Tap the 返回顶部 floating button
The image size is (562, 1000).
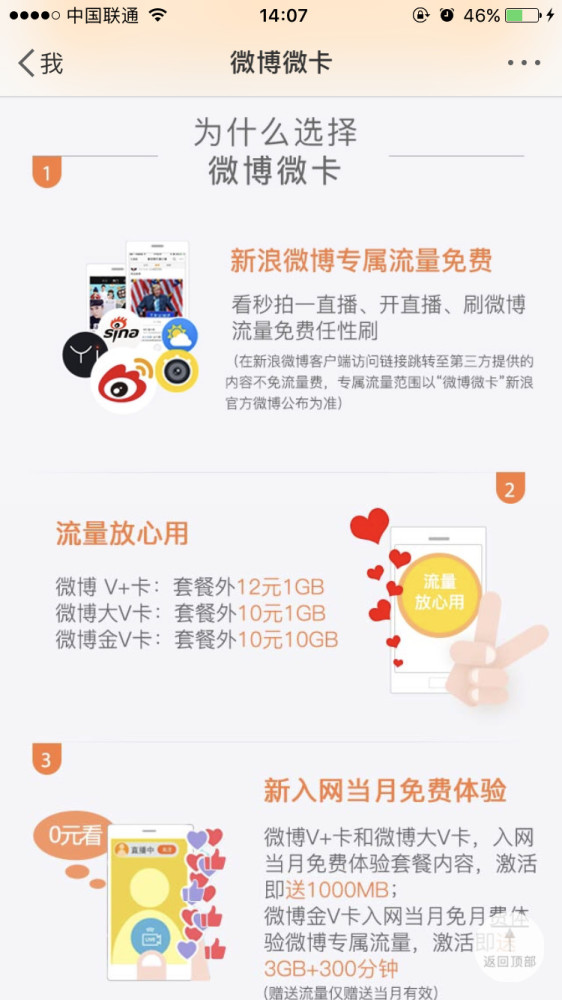click(x=510, y=945)
